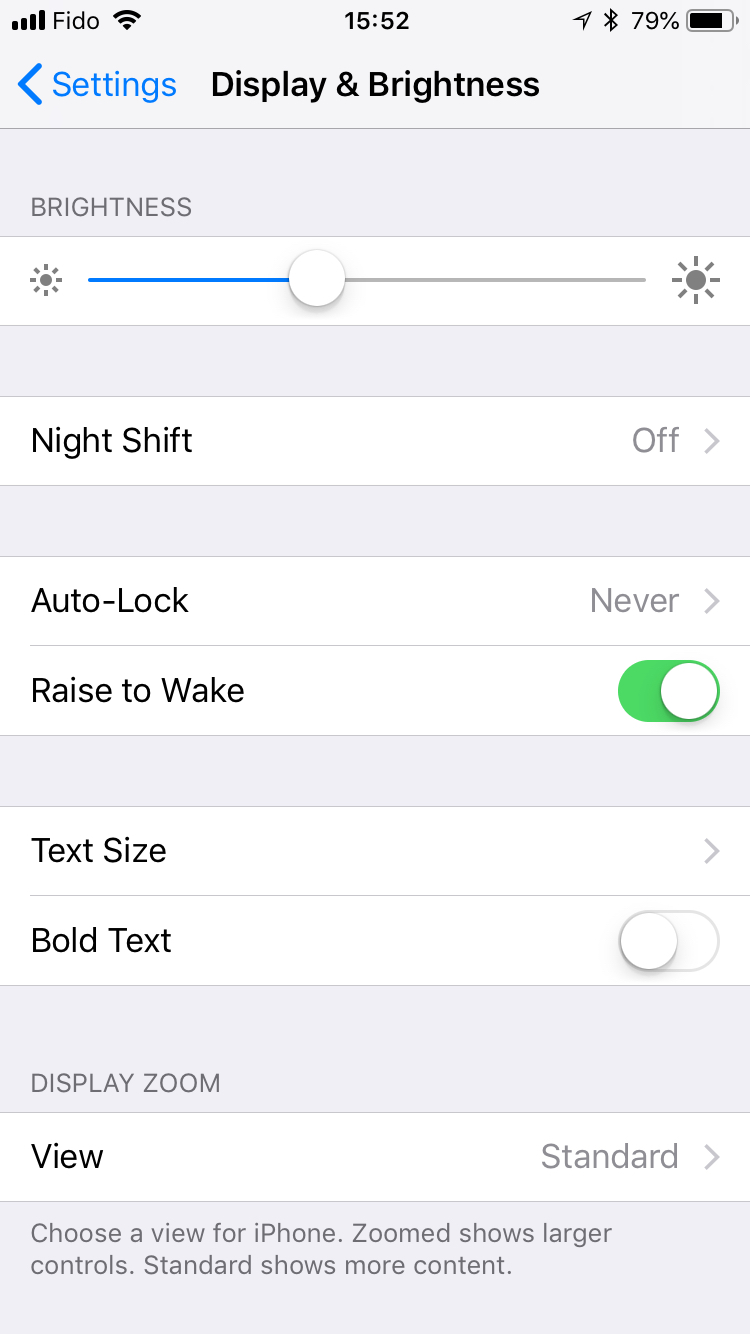Image resolution: width=750 pixels, height=1334 pixels.
Task: Open Night Shift settings
Action: (375, 441)
